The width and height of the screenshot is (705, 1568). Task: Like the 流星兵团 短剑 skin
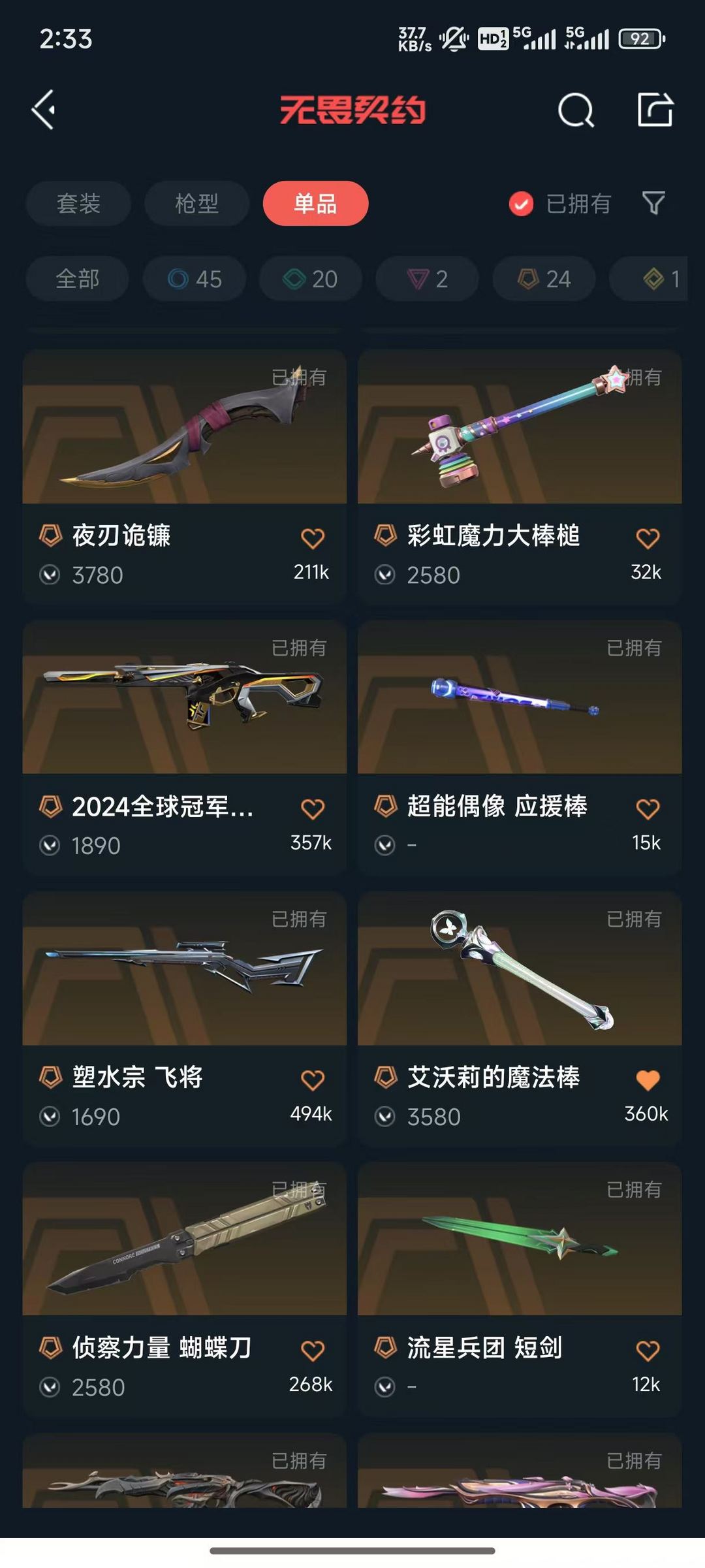click(648, 1351)
